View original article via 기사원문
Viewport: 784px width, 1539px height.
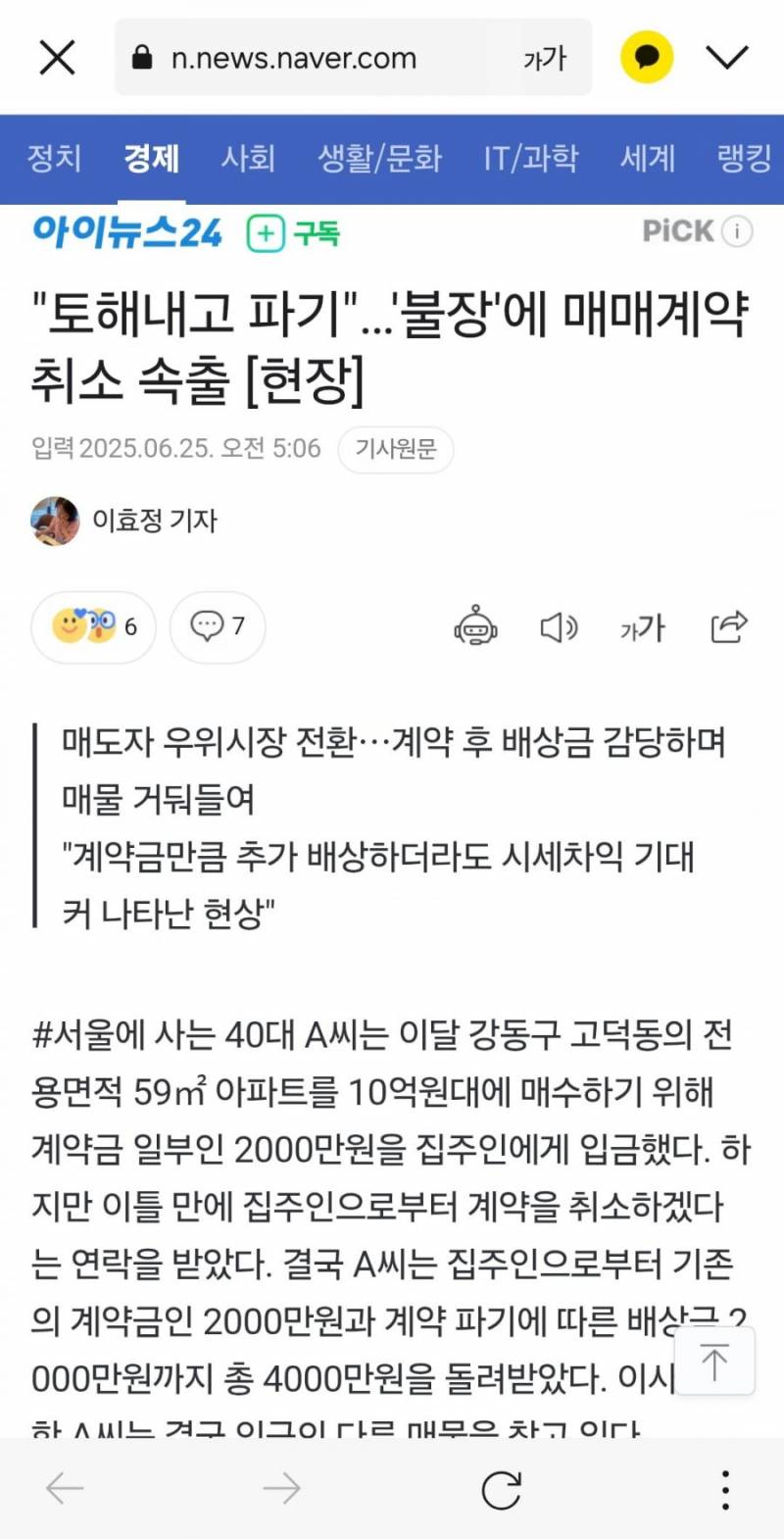point(395,449)
